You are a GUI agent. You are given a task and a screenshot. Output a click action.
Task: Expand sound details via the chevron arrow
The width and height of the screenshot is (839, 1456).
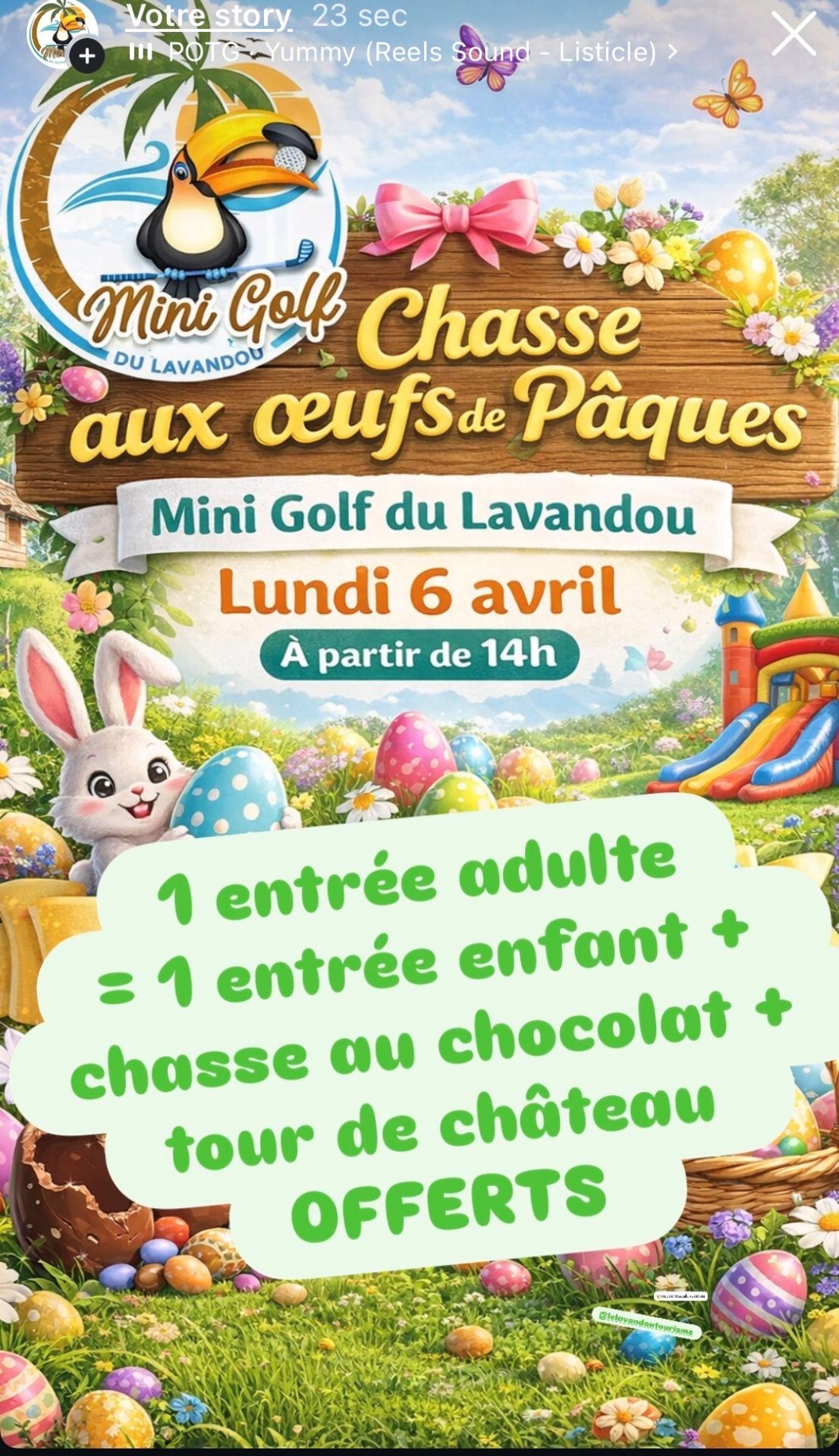point(671,52)
